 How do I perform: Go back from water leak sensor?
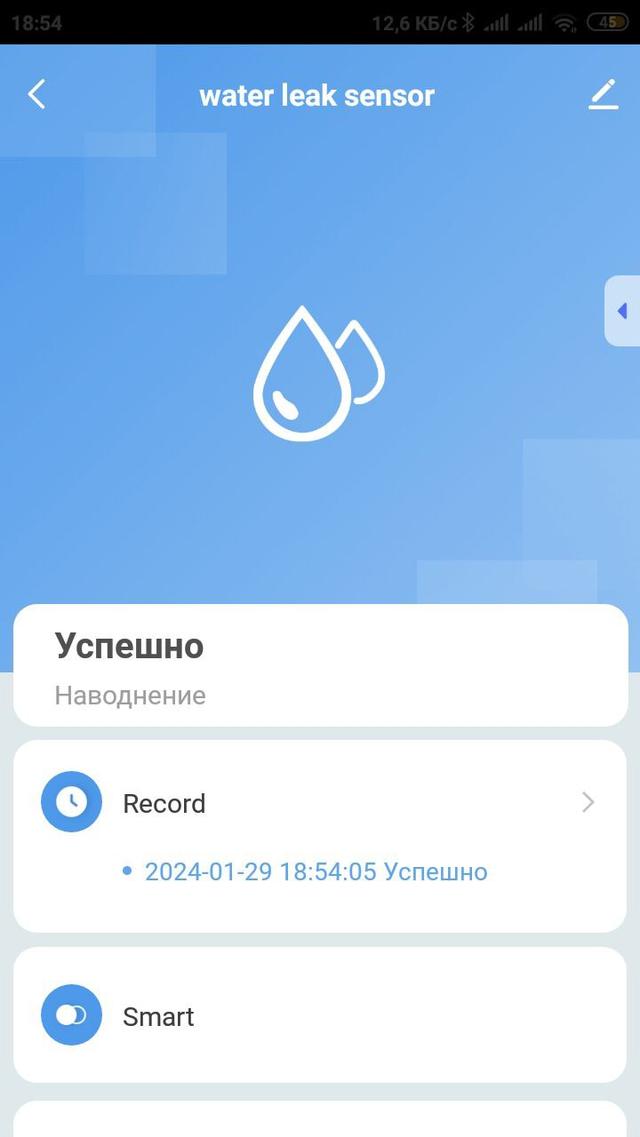37,95
